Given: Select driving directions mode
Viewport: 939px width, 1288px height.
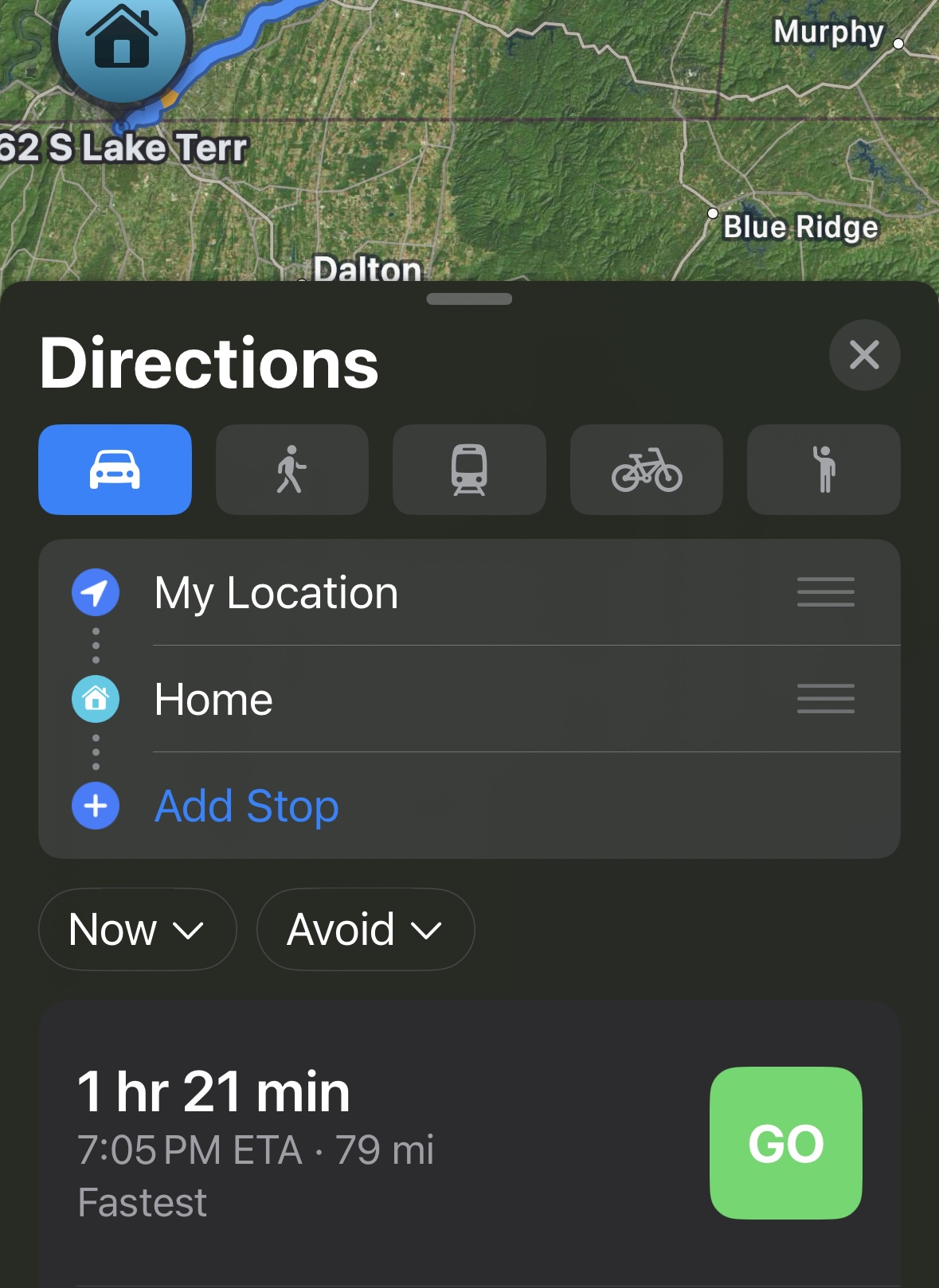Looking at the screenshot, I should pyautogui.click(x=115, y=470).
